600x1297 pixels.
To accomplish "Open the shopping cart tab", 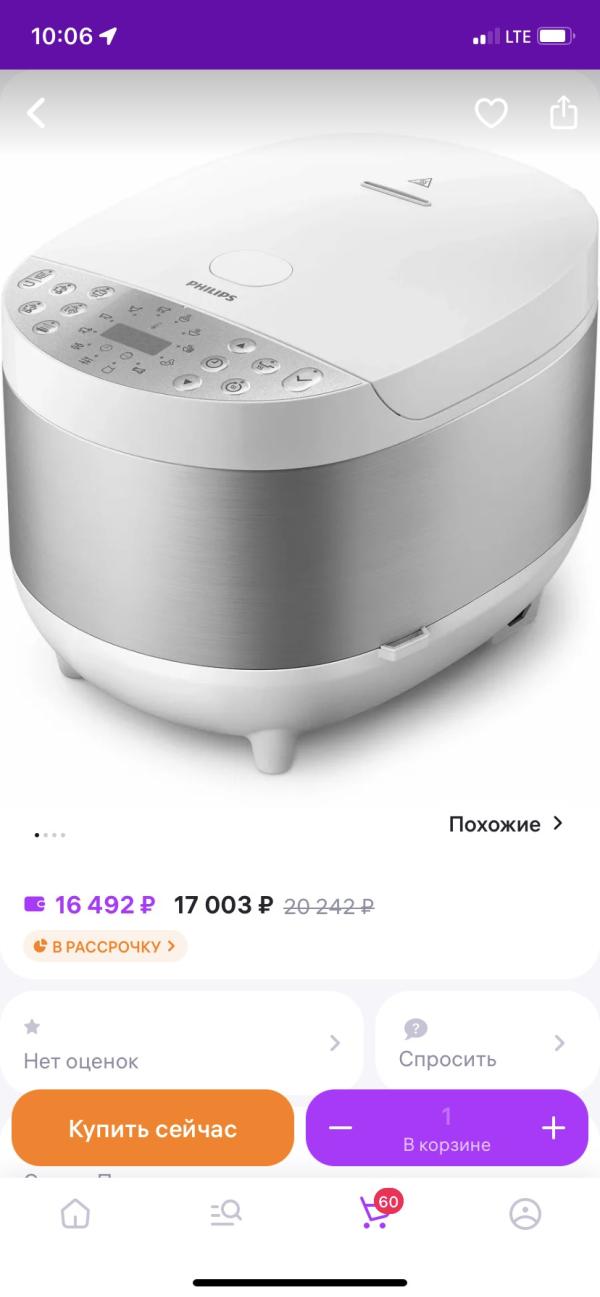I will tap(377, 1210).
